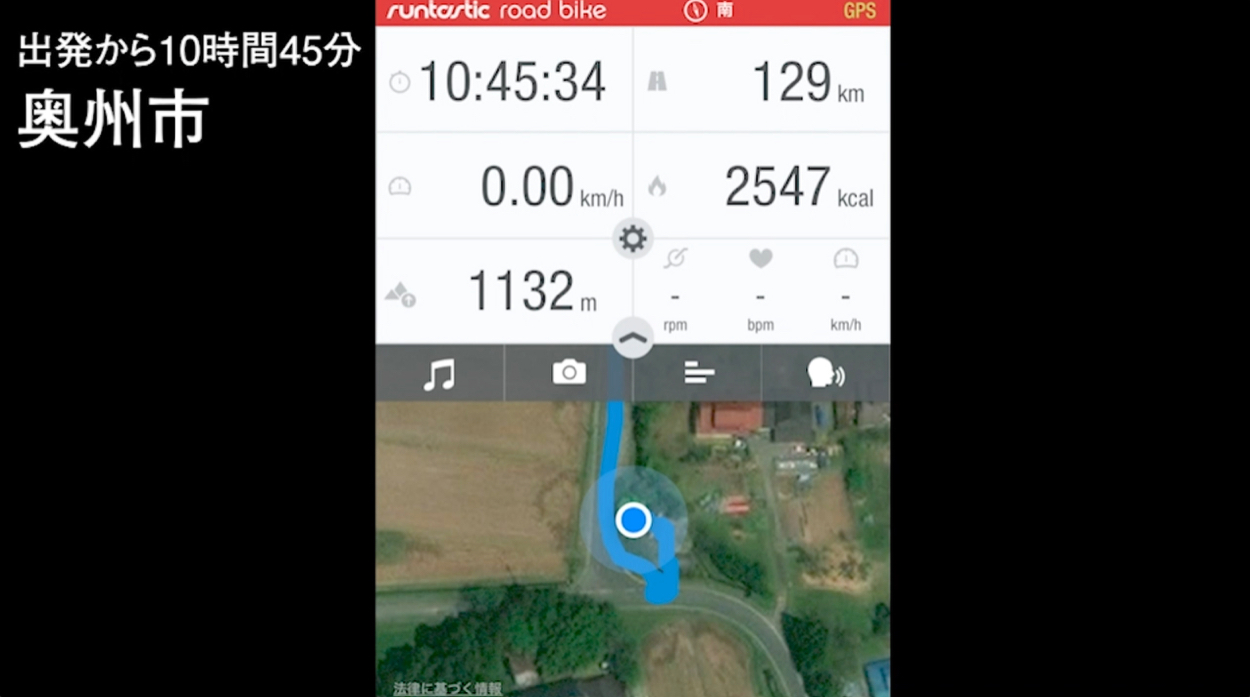1250x697 pixels.
Task: Open the activity details list icon
Action: [698, 373]
